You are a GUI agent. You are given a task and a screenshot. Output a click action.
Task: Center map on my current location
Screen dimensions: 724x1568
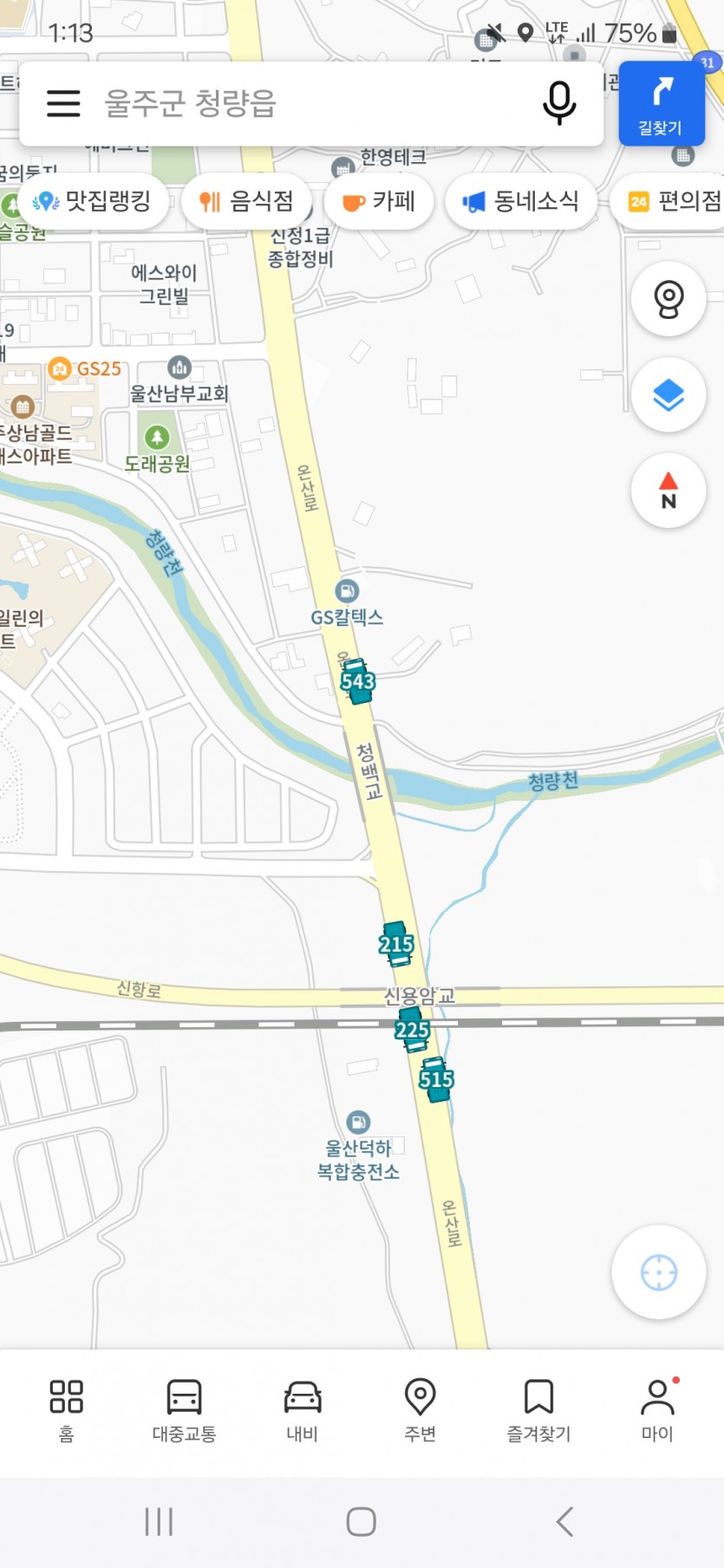[658, 1272]
